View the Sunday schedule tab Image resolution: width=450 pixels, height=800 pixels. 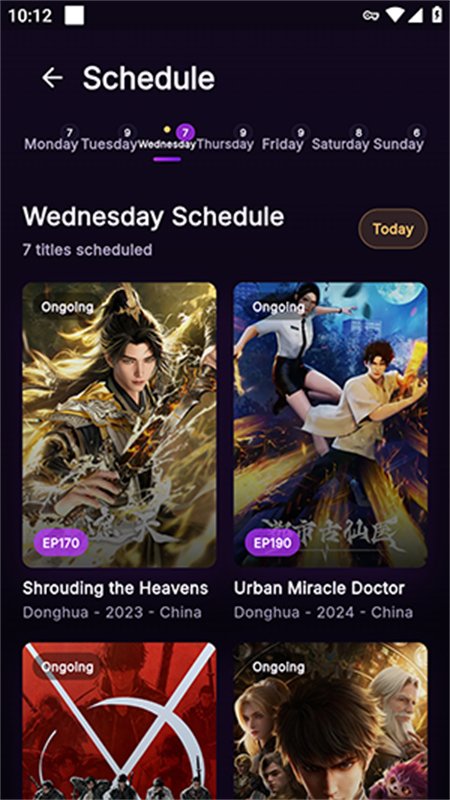(398, 141)
